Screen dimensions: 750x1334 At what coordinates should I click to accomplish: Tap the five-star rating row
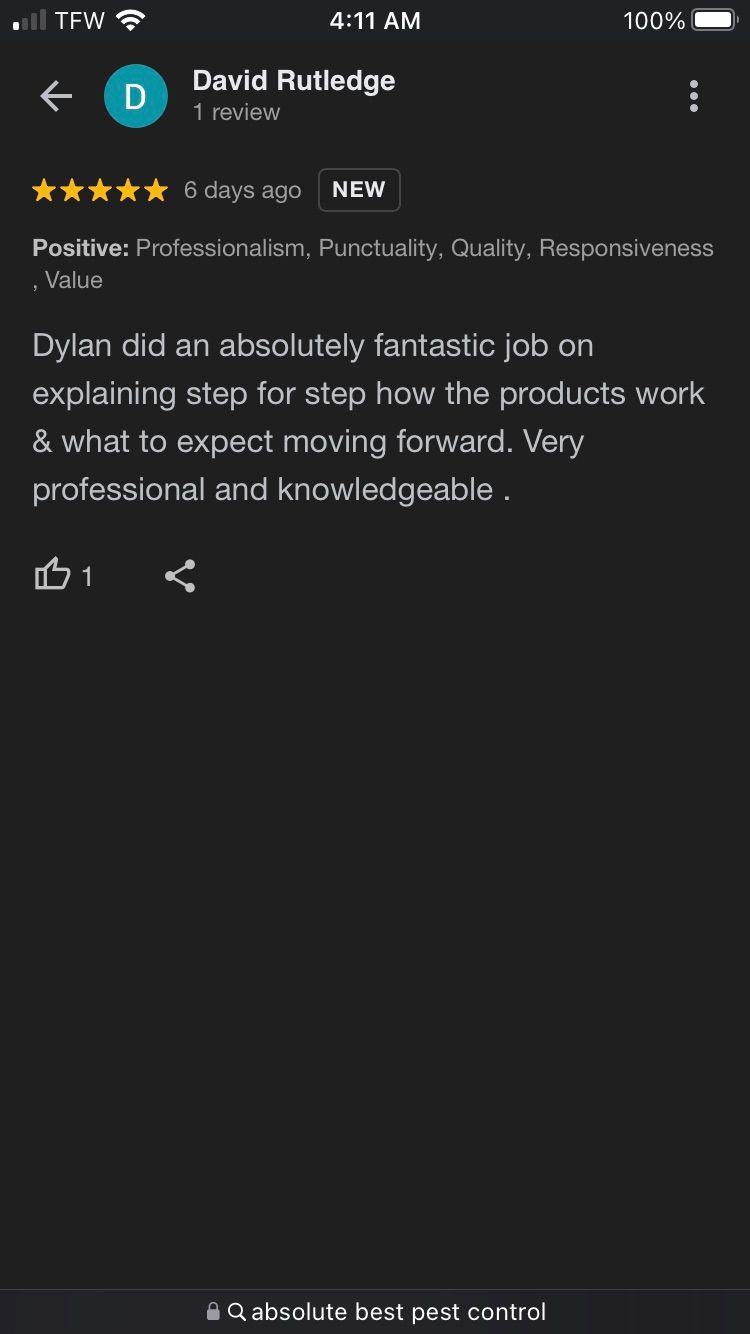[x=99, y=189]
